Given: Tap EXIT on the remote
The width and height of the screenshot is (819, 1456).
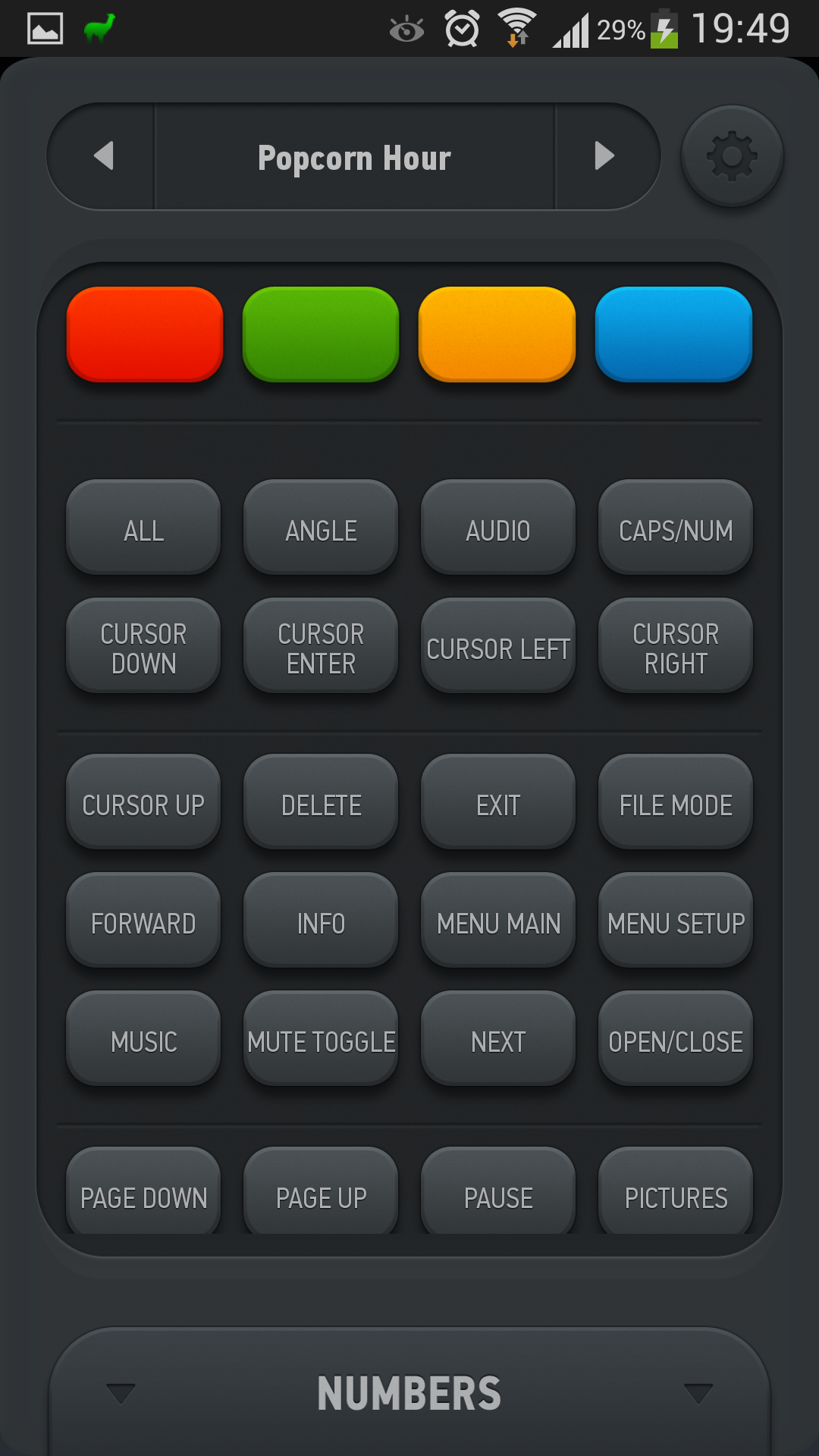Looking at the screenshot, I should click(498, 805).
